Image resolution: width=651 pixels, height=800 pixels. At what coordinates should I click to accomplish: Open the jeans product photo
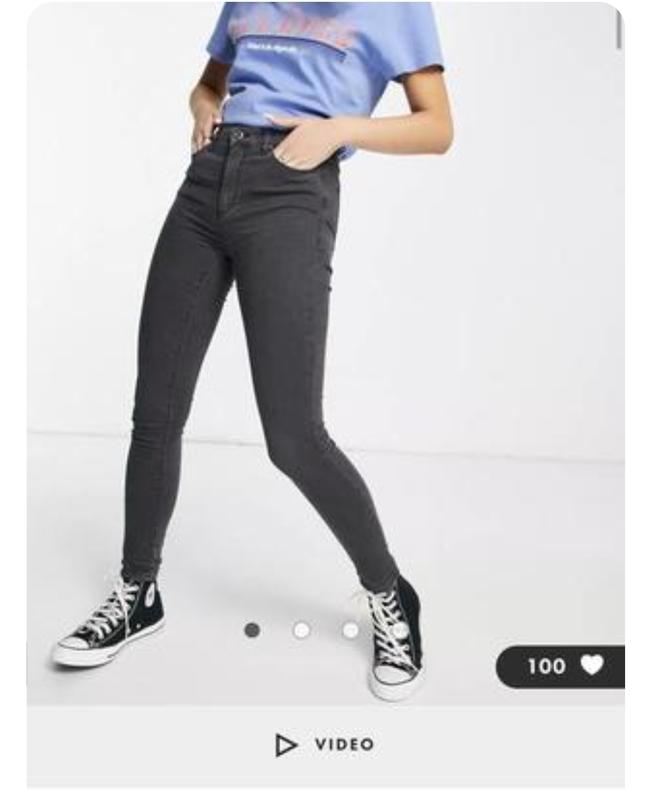[x=325, y=350]
